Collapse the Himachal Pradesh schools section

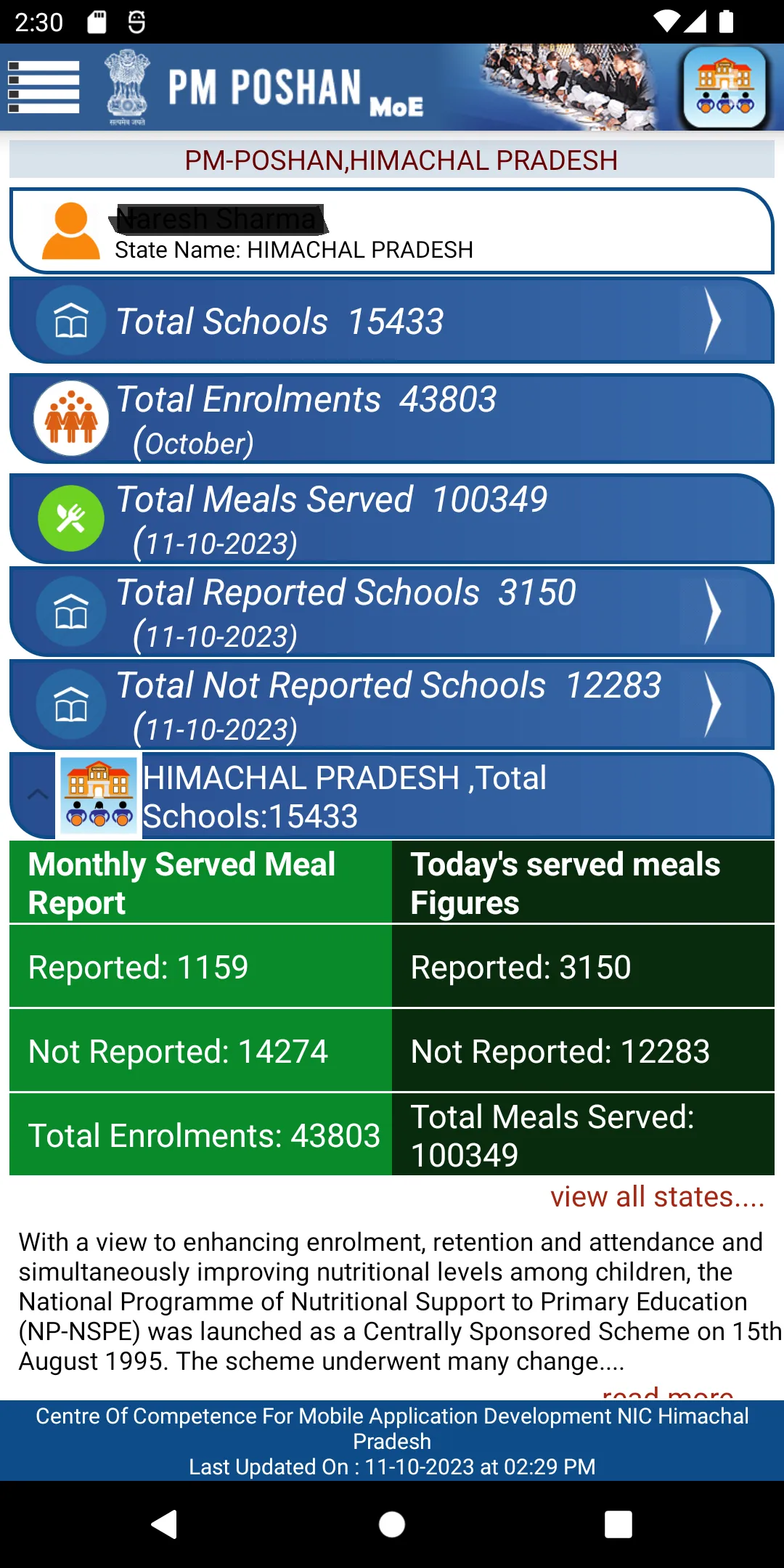click(36, 795)
